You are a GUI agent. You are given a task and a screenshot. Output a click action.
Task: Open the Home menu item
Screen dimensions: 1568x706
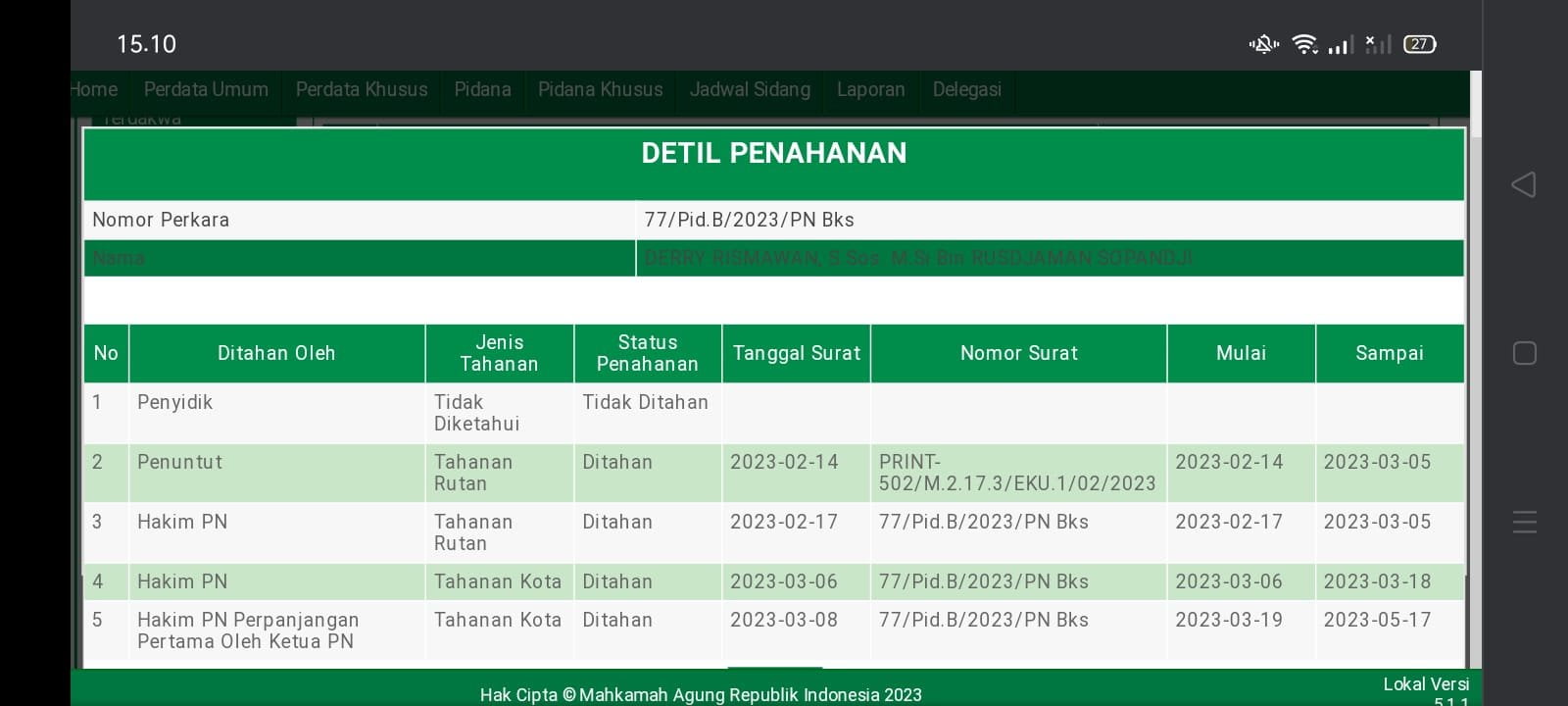click(94, 90)
